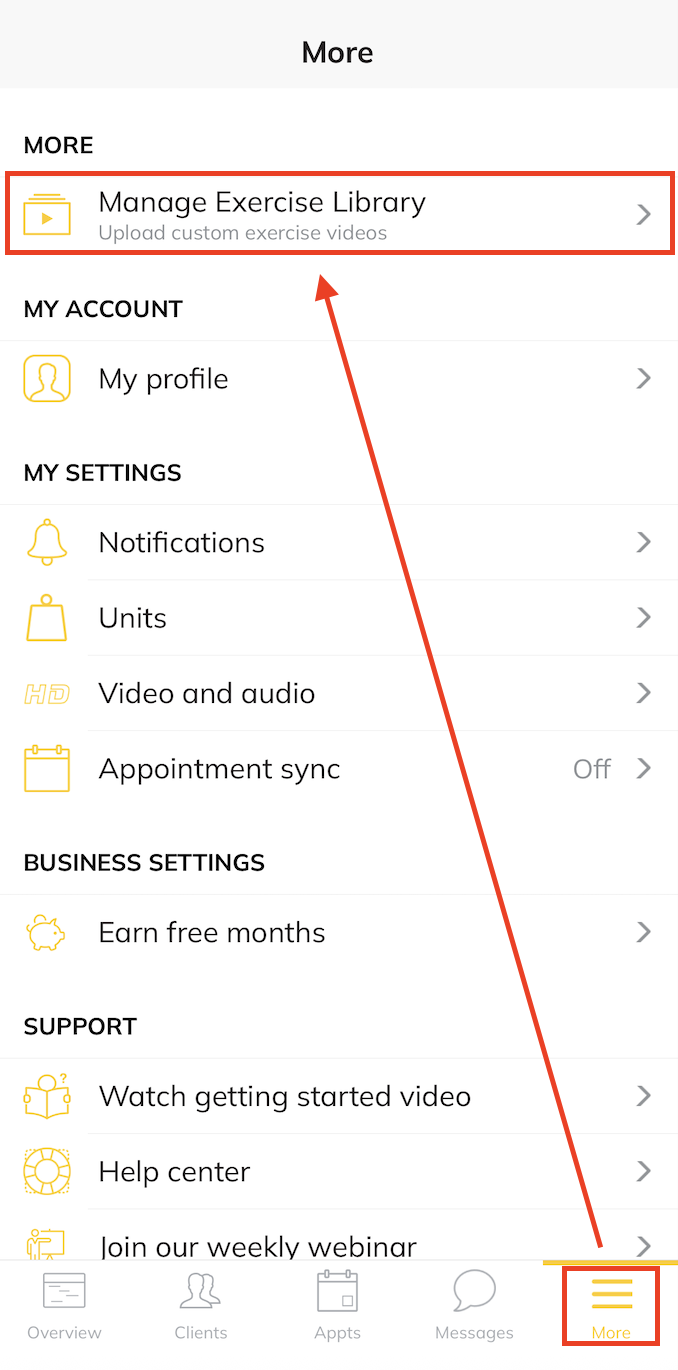This screenshot has width=678, height=1370.
Task: Switch to the Overview tab
Action: point(64,1306)
